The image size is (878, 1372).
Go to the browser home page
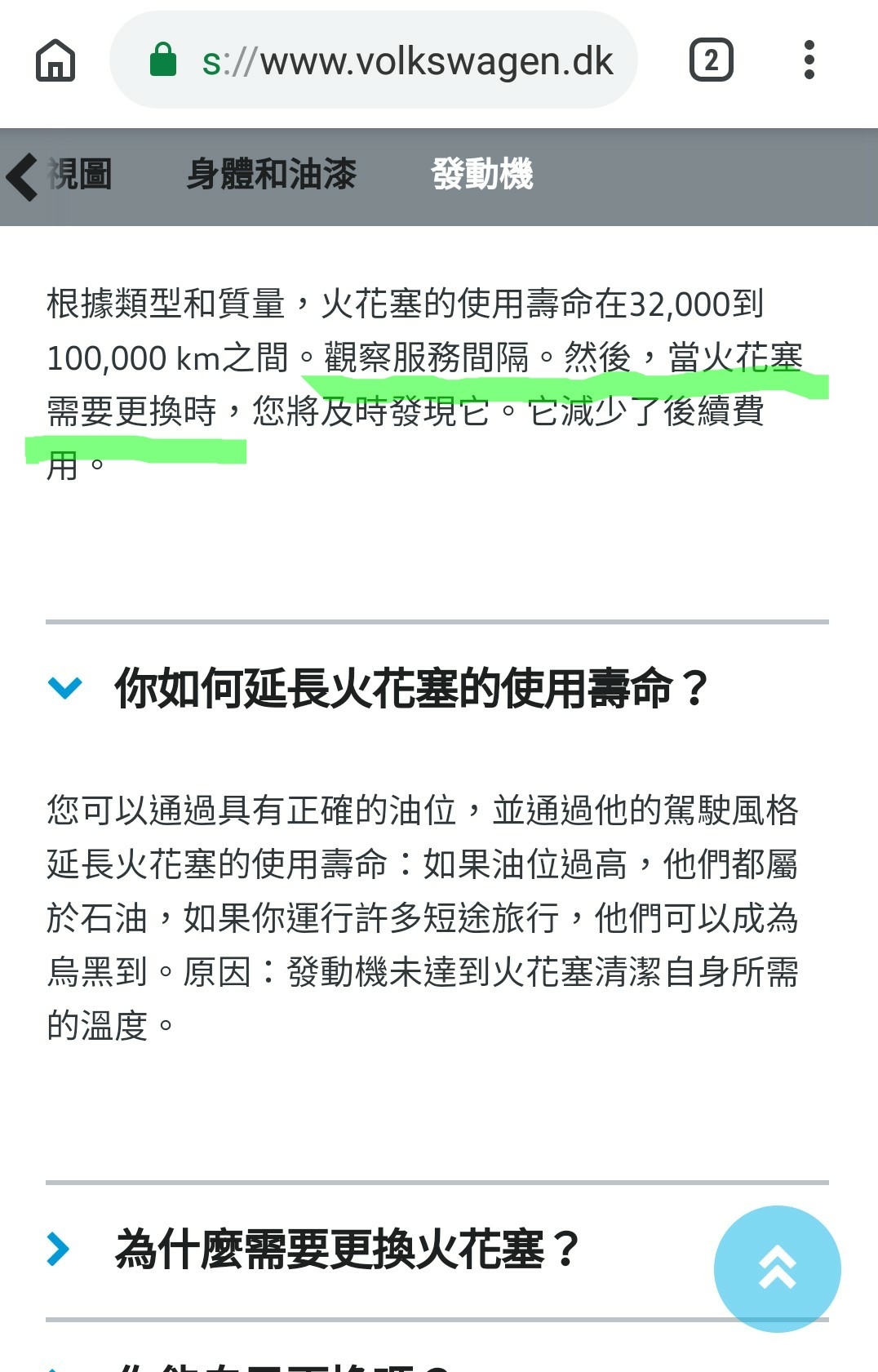55,60
